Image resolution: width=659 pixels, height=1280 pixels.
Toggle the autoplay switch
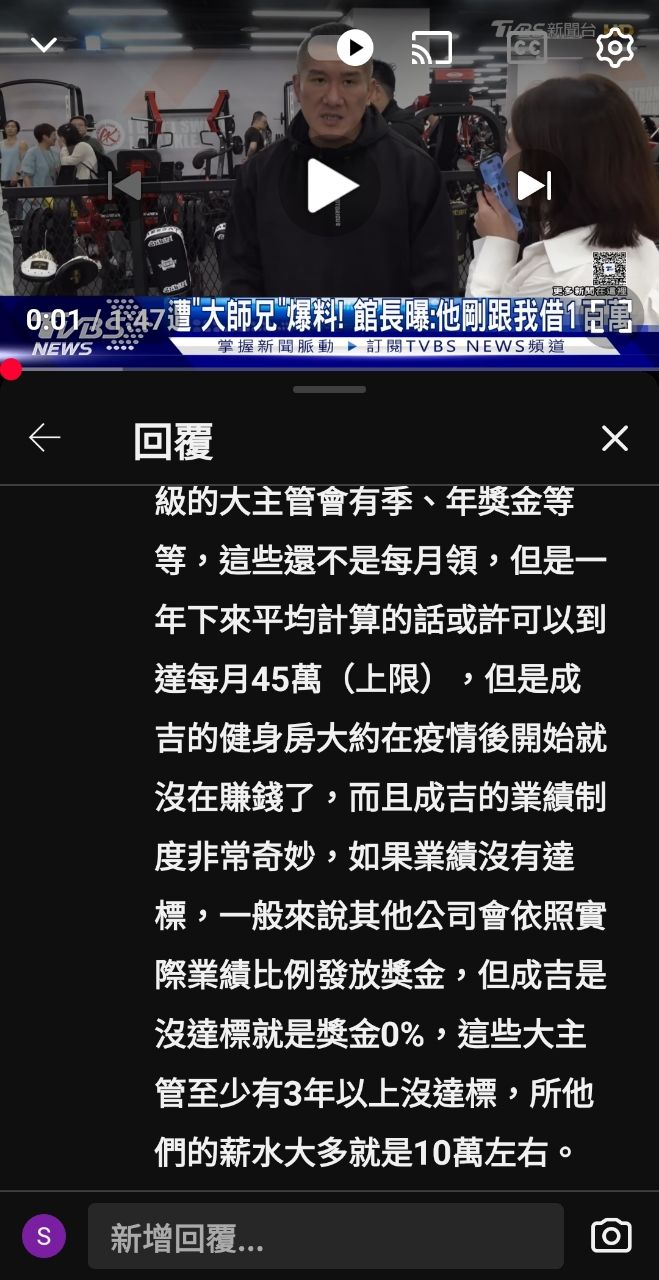point(342,47)
